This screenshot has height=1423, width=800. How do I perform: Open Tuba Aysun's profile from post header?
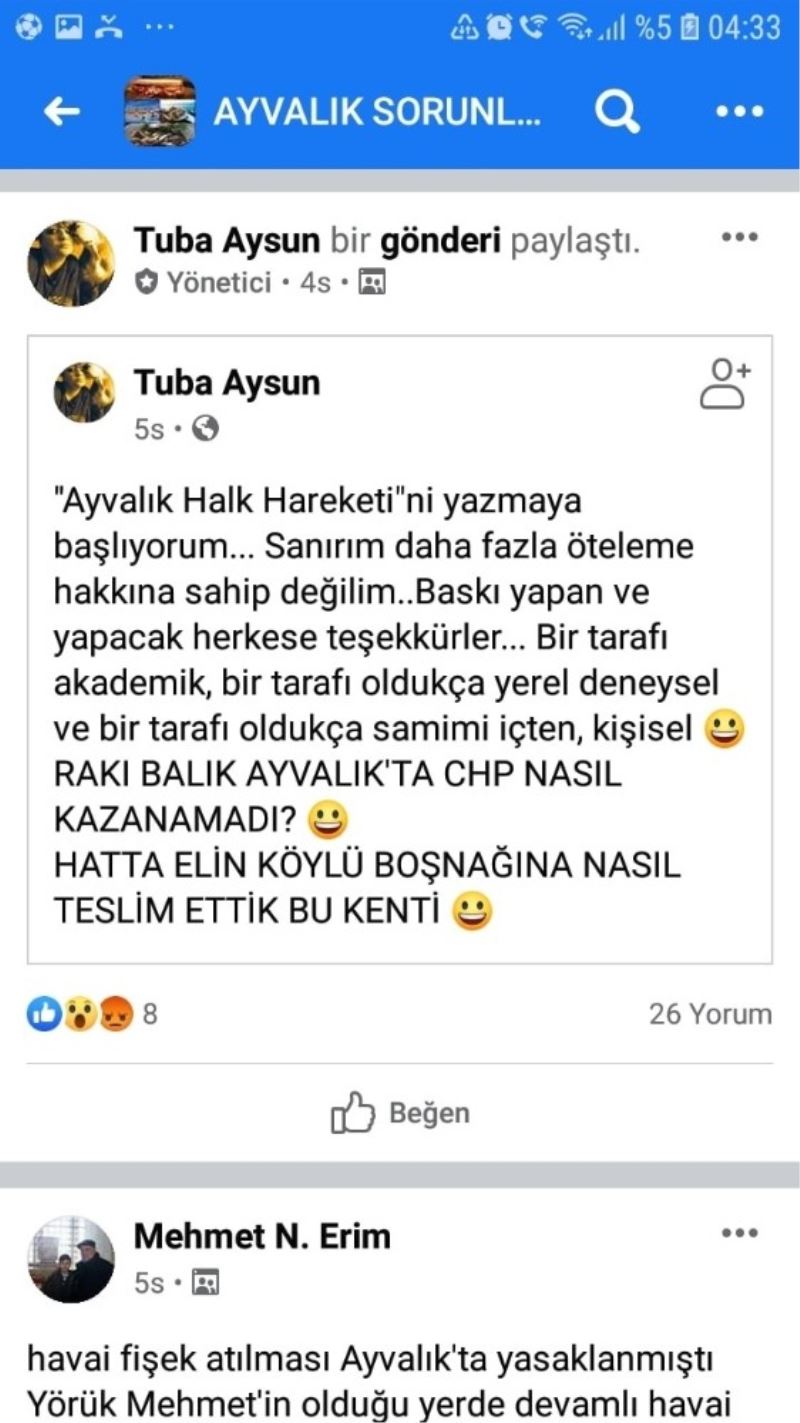click(226, 241)
